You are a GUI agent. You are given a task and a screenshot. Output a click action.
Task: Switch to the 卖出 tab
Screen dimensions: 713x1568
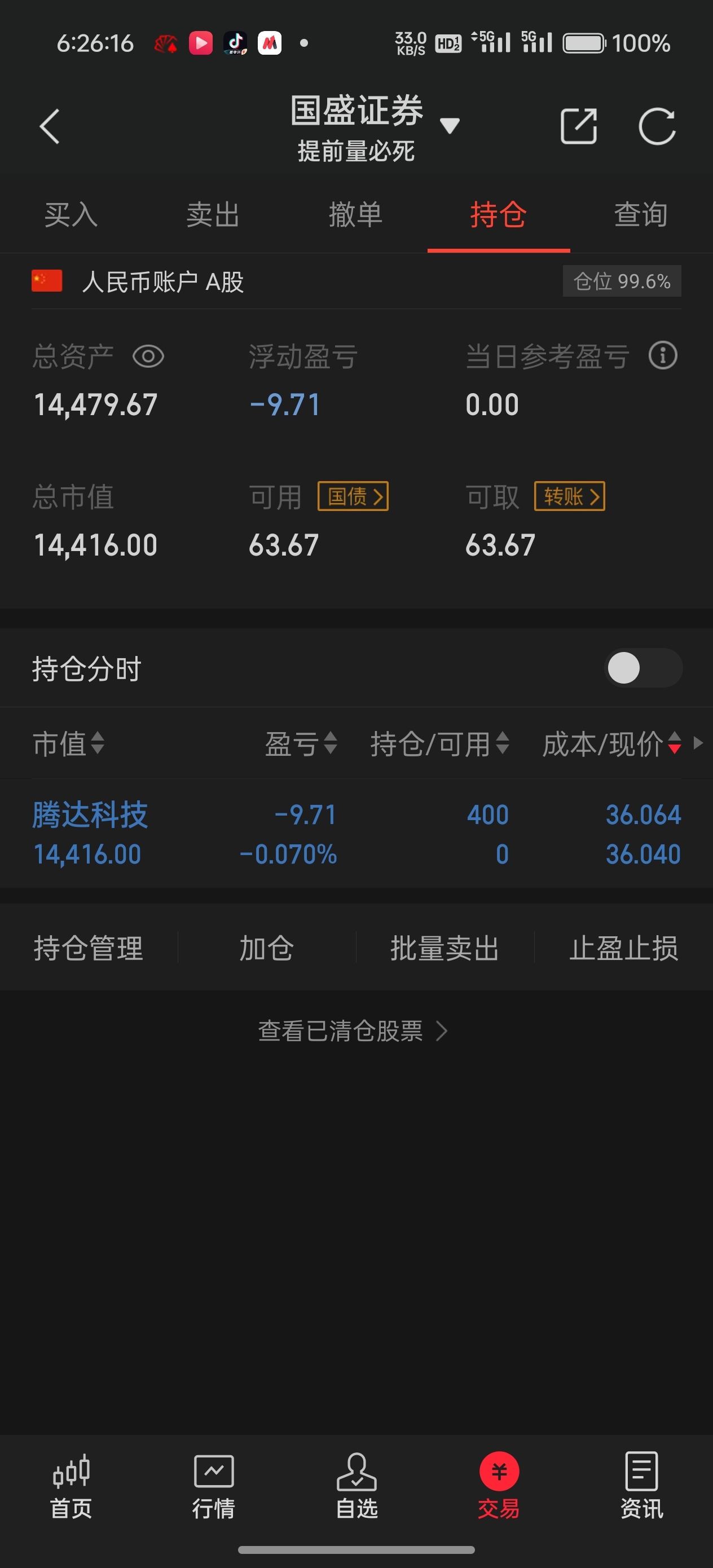(x=213, y=215)
